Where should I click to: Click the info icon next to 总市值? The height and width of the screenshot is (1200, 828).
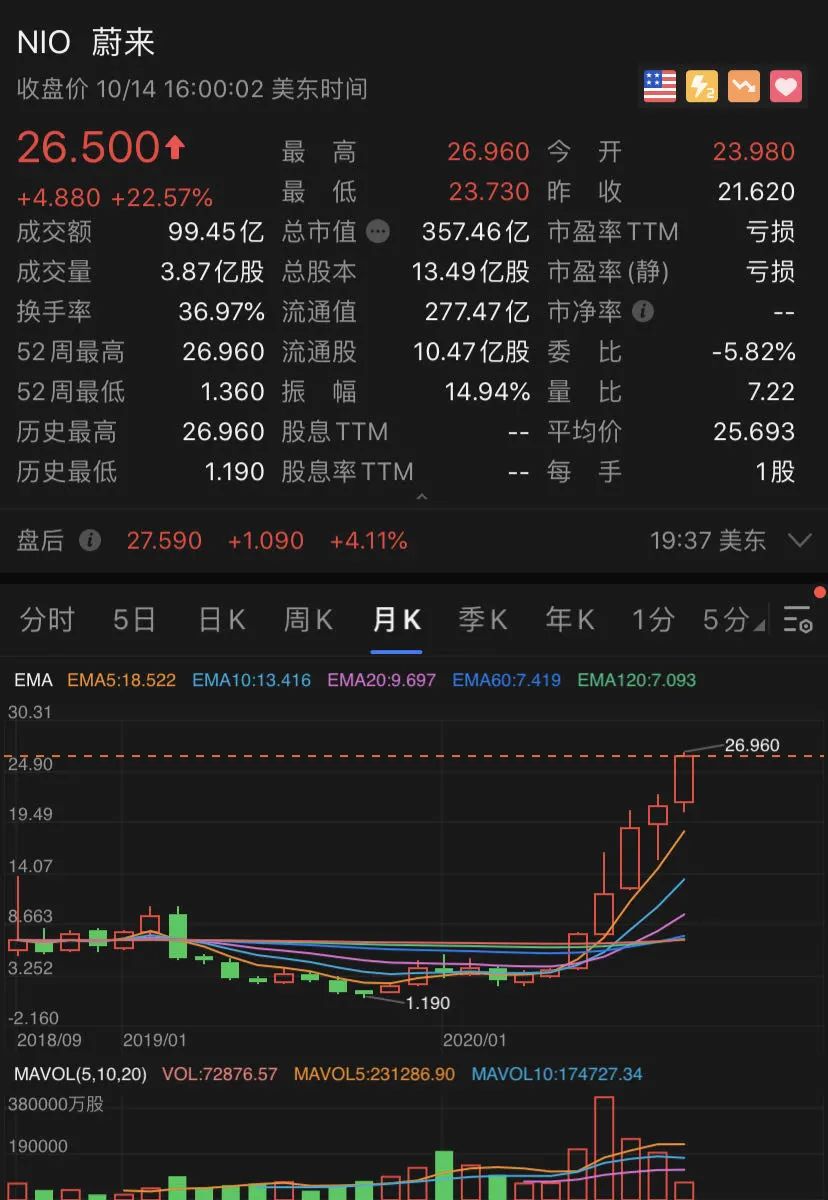(378, 232)
